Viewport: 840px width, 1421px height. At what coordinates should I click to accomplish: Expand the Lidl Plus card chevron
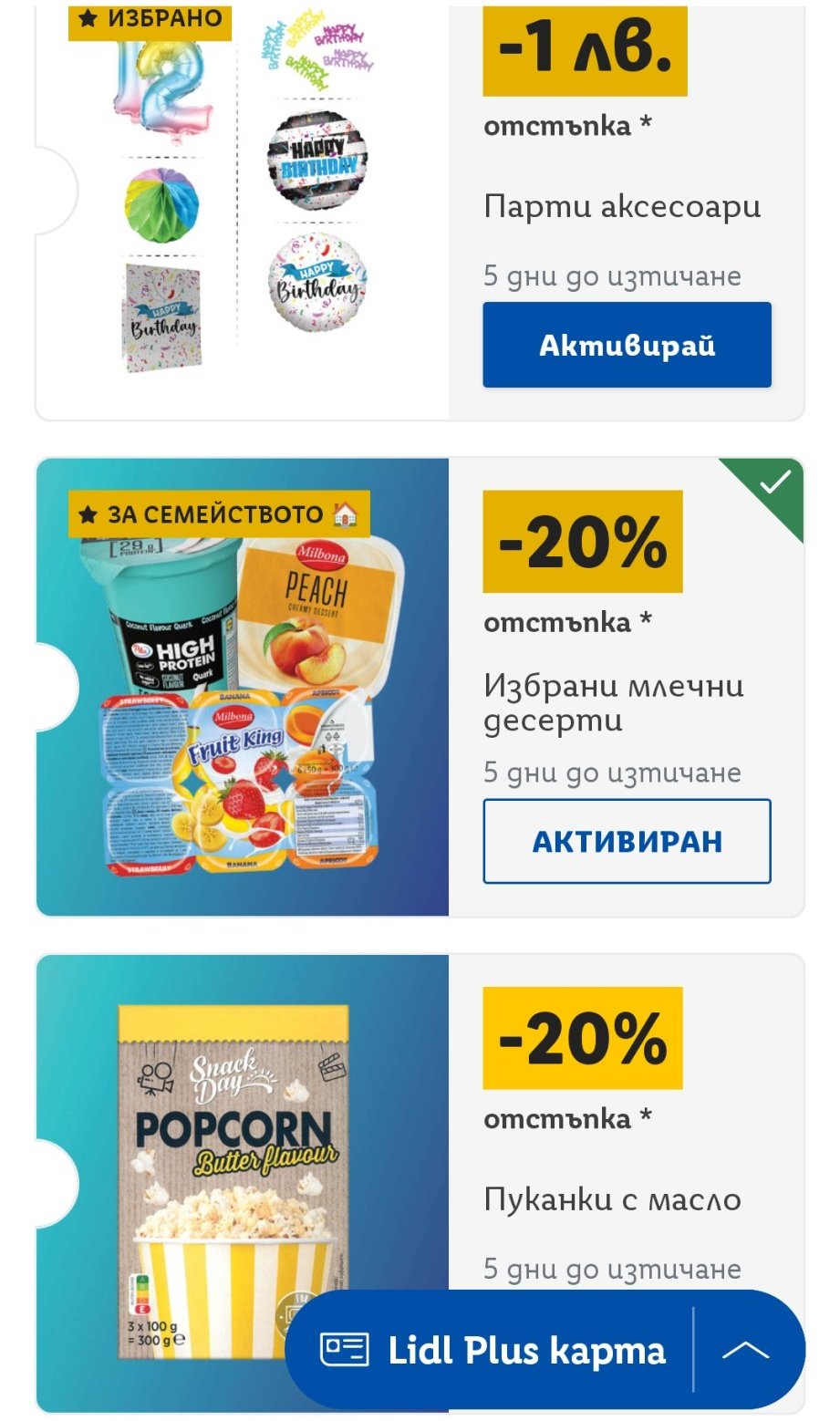pos(746,1351)
